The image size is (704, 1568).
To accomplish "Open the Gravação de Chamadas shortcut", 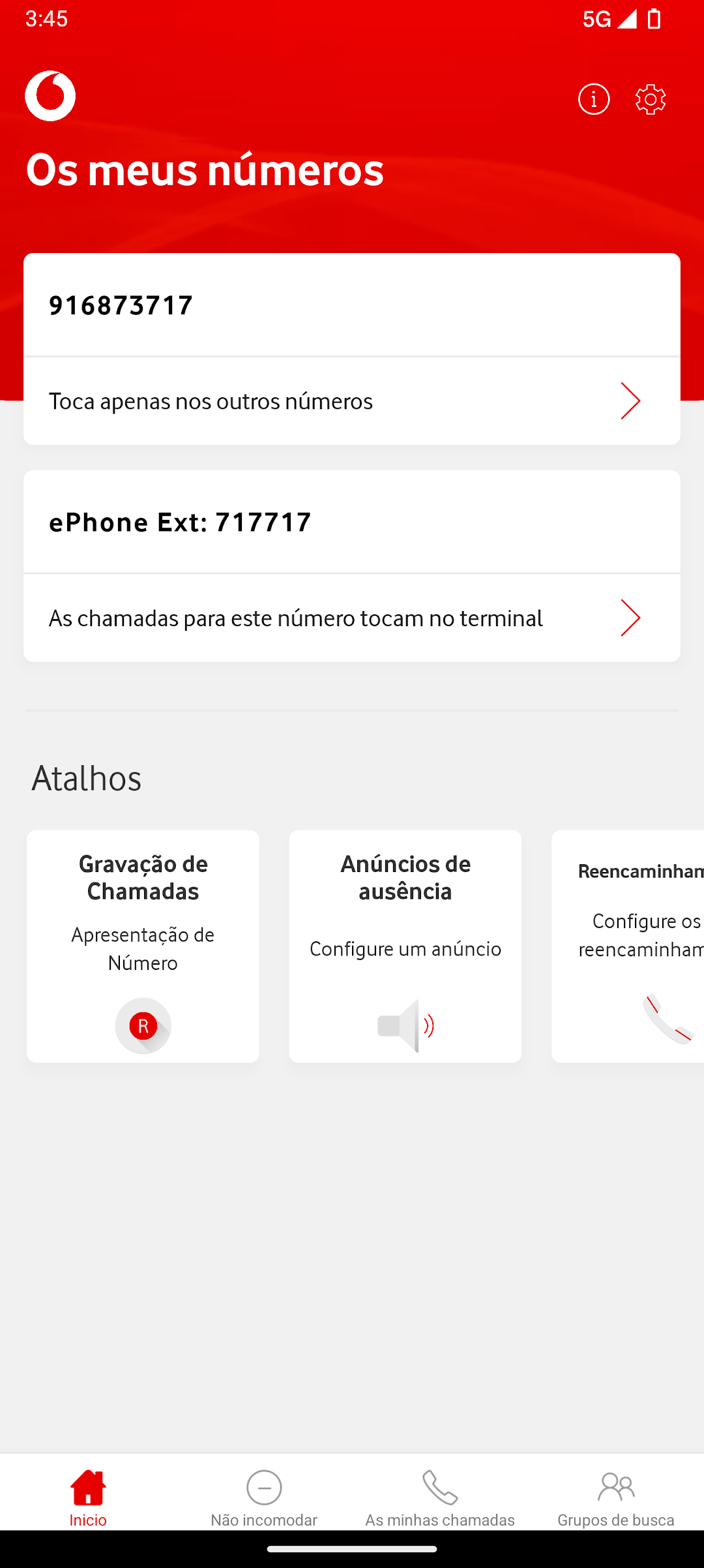I will [x=143, y=946].
